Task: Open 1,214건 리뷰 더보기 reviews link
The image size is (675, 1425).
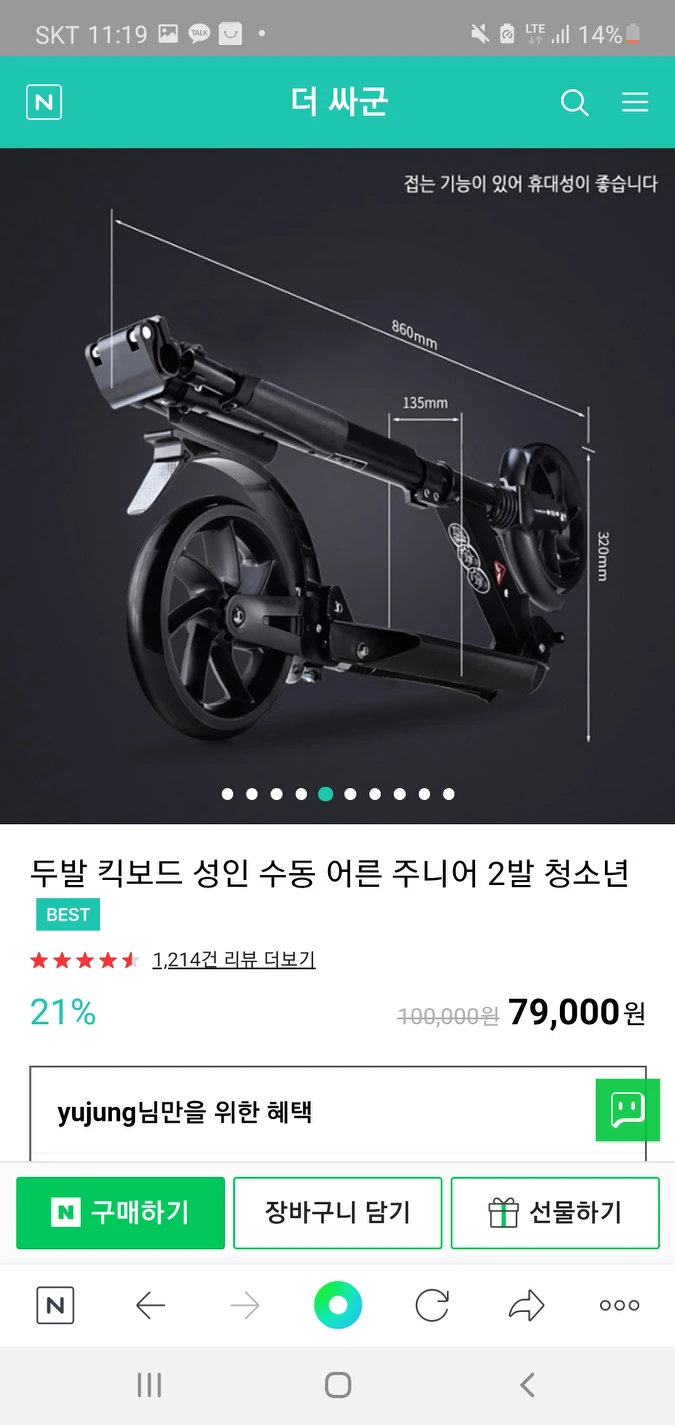Action: tap(233, 960)
